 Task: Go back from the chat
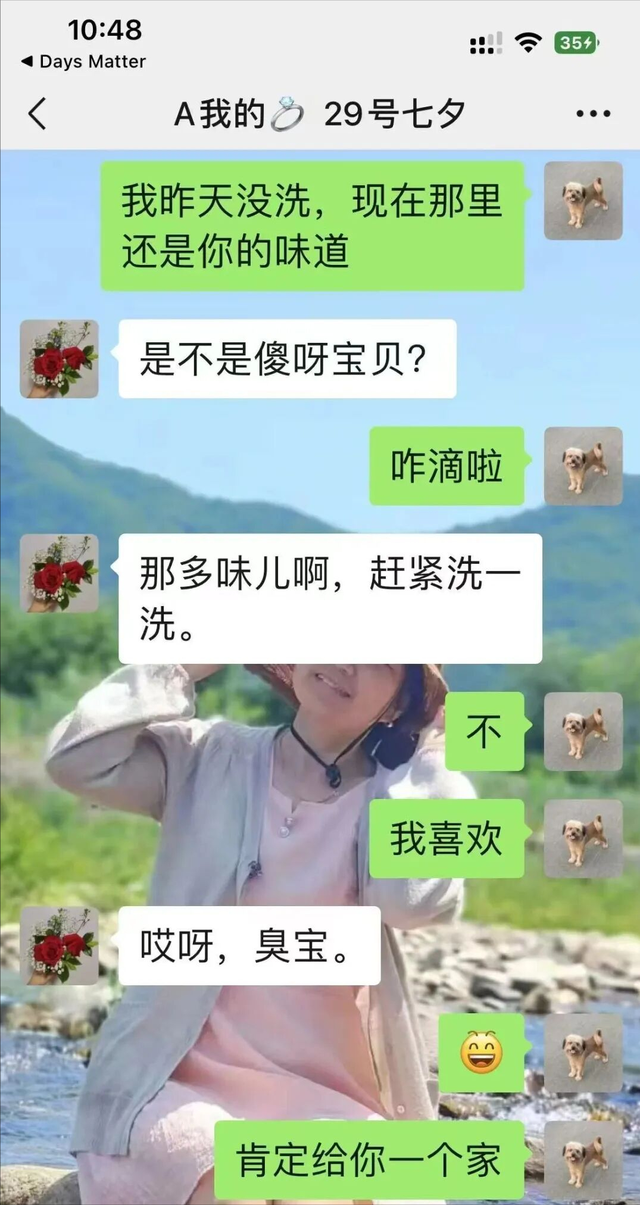click(37, 114)
